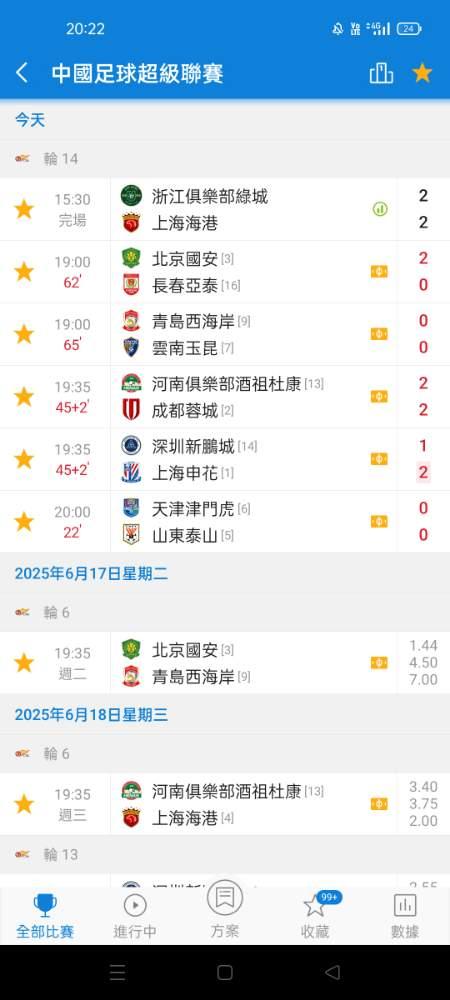Open the 收藏 favorites tab
450x1000 pixels.
click(x=315, y=916)
